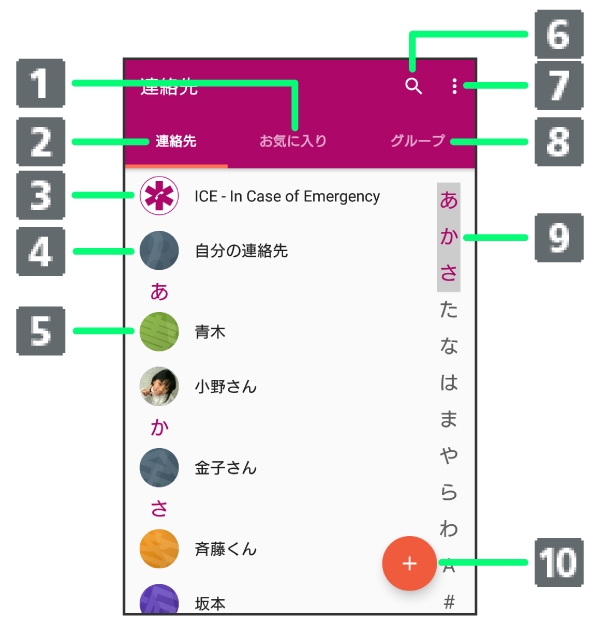
Task: Jump to は in the index bar
Action: tap(449, 383)
